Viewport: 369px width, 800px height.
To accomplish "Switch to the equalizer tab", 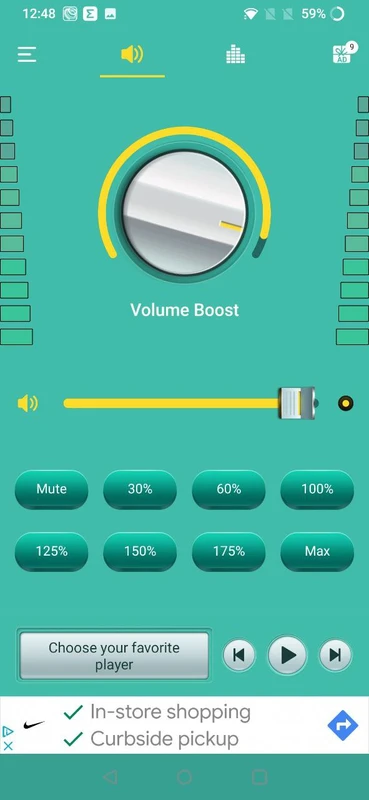I will (235, 54).
